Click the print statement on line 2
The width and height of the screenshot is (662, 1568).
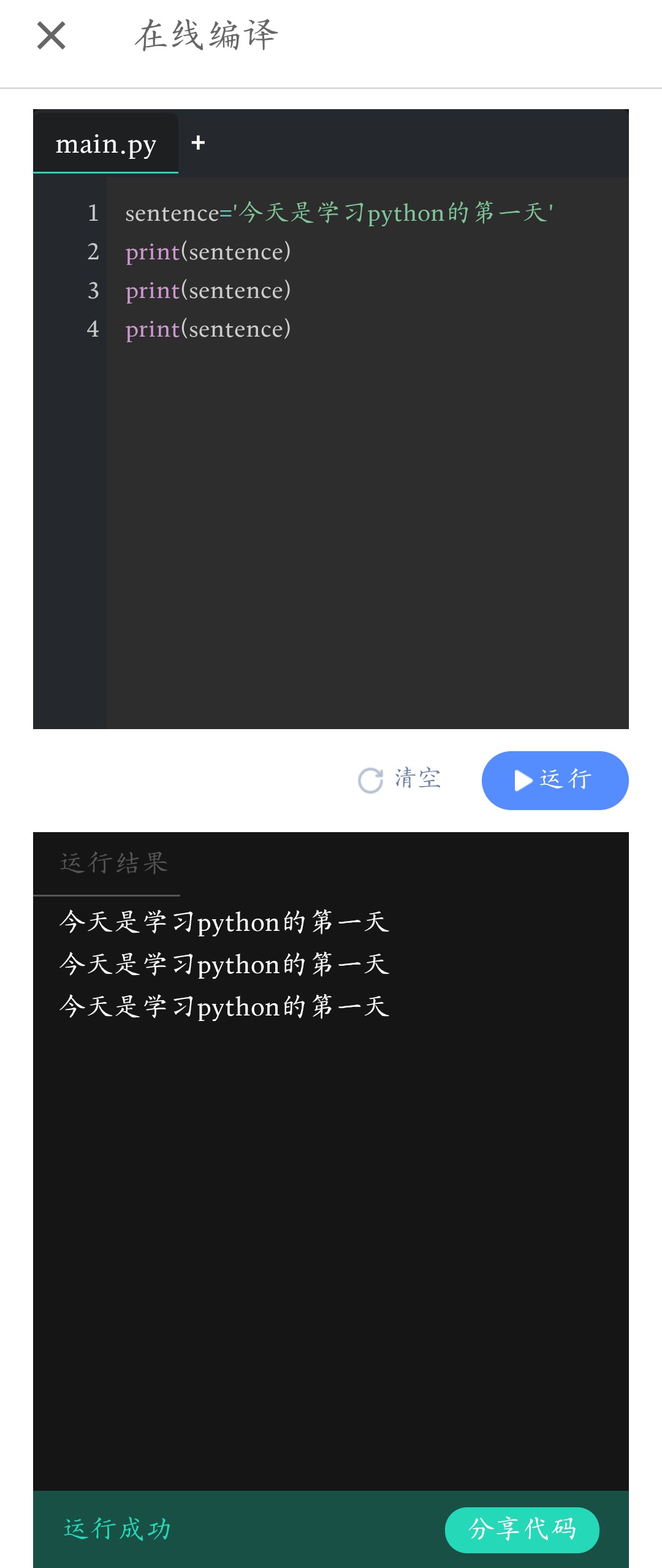click(207, 251)
